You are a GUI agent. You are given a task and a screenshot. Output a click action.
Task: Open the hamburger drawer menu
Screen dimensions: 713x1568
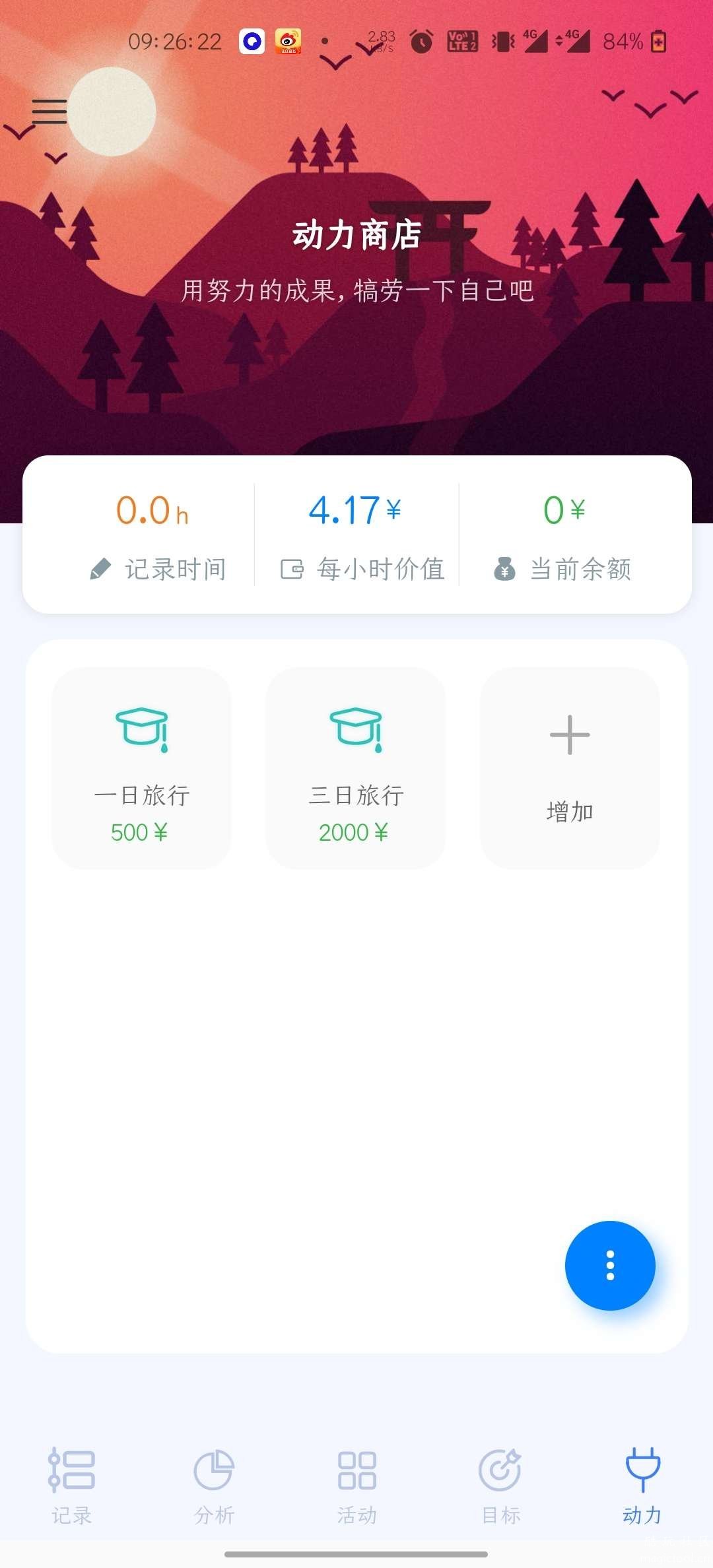click(x=50, y=112)
